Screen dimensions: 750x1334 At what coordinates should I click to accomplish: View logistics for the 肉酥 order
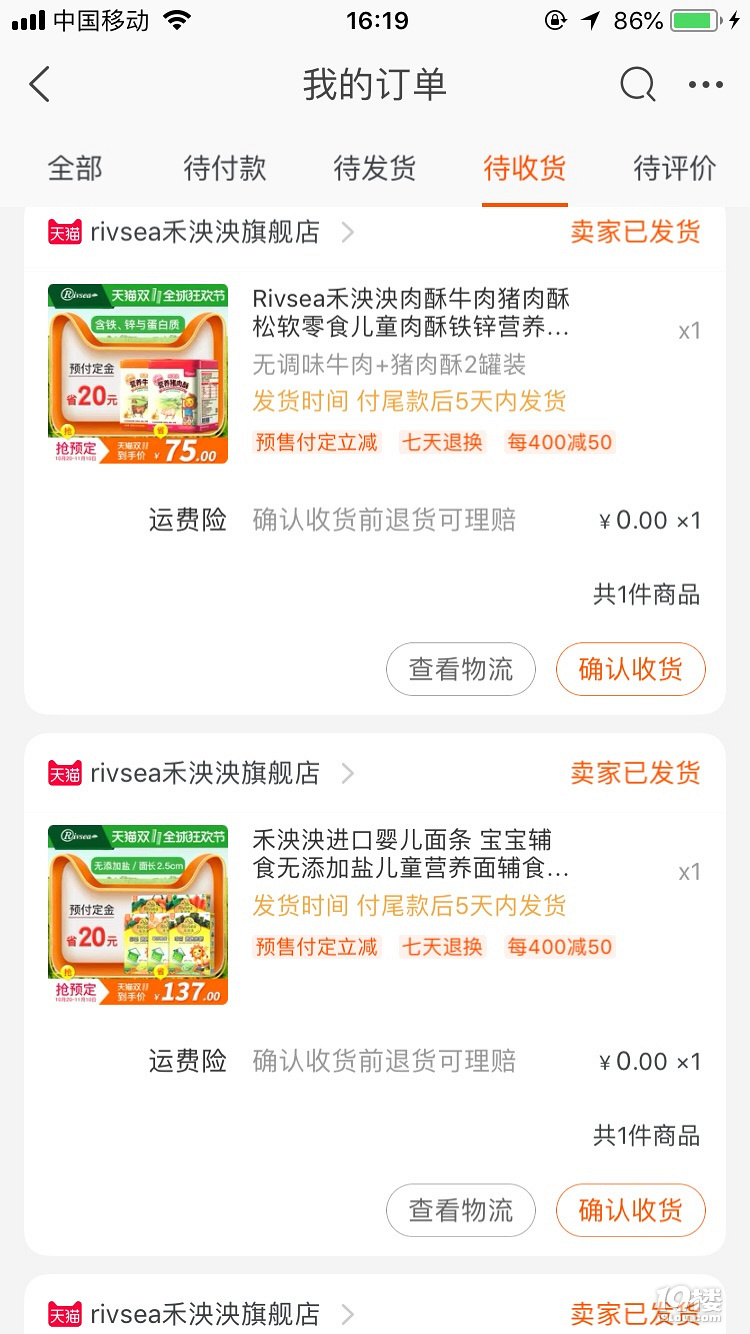click(461, 669)
